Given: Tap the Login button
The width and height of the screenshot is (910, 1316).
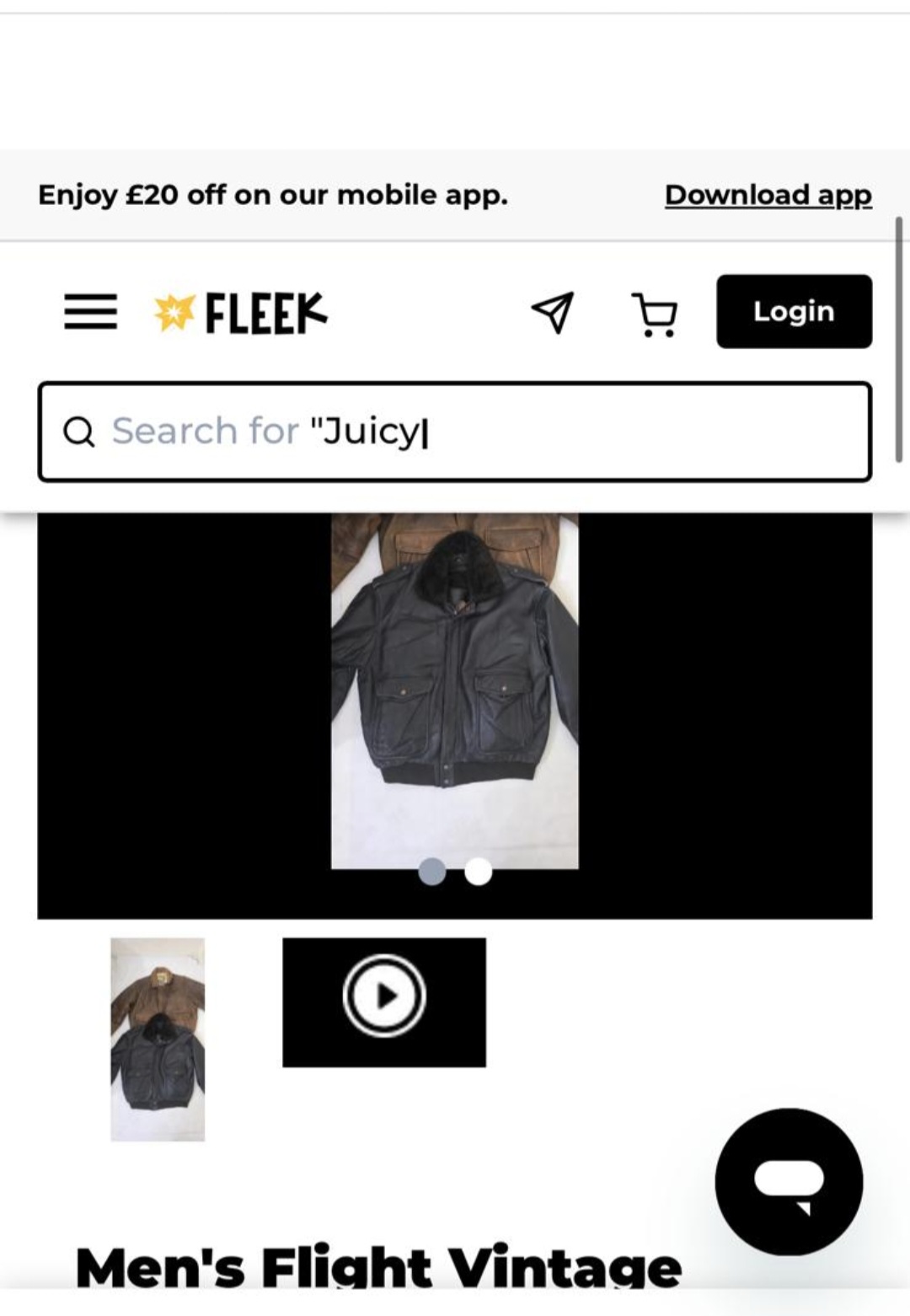Looking at the screenshot, I should point(794,311).
